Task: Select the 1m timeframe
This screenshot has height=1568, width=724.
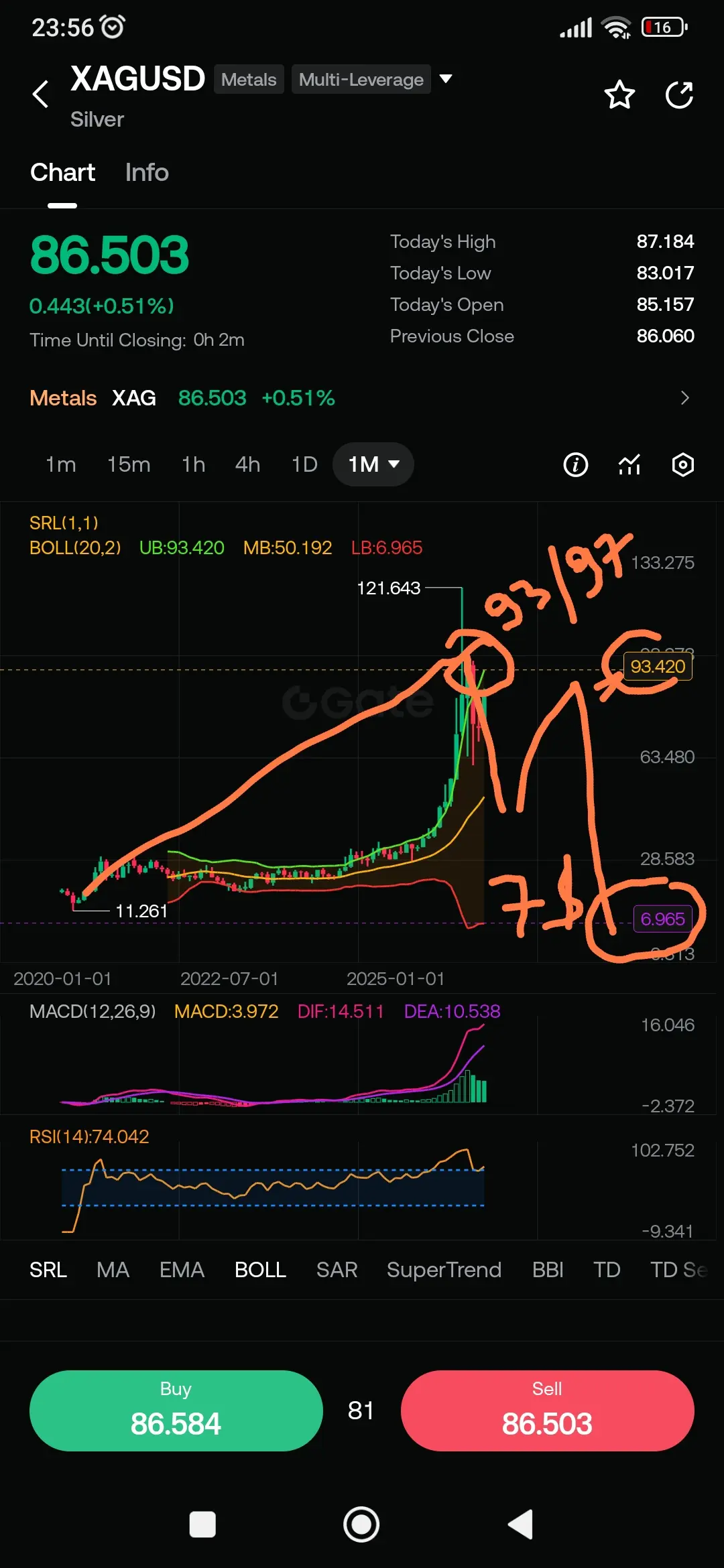Action: (60, 464)
